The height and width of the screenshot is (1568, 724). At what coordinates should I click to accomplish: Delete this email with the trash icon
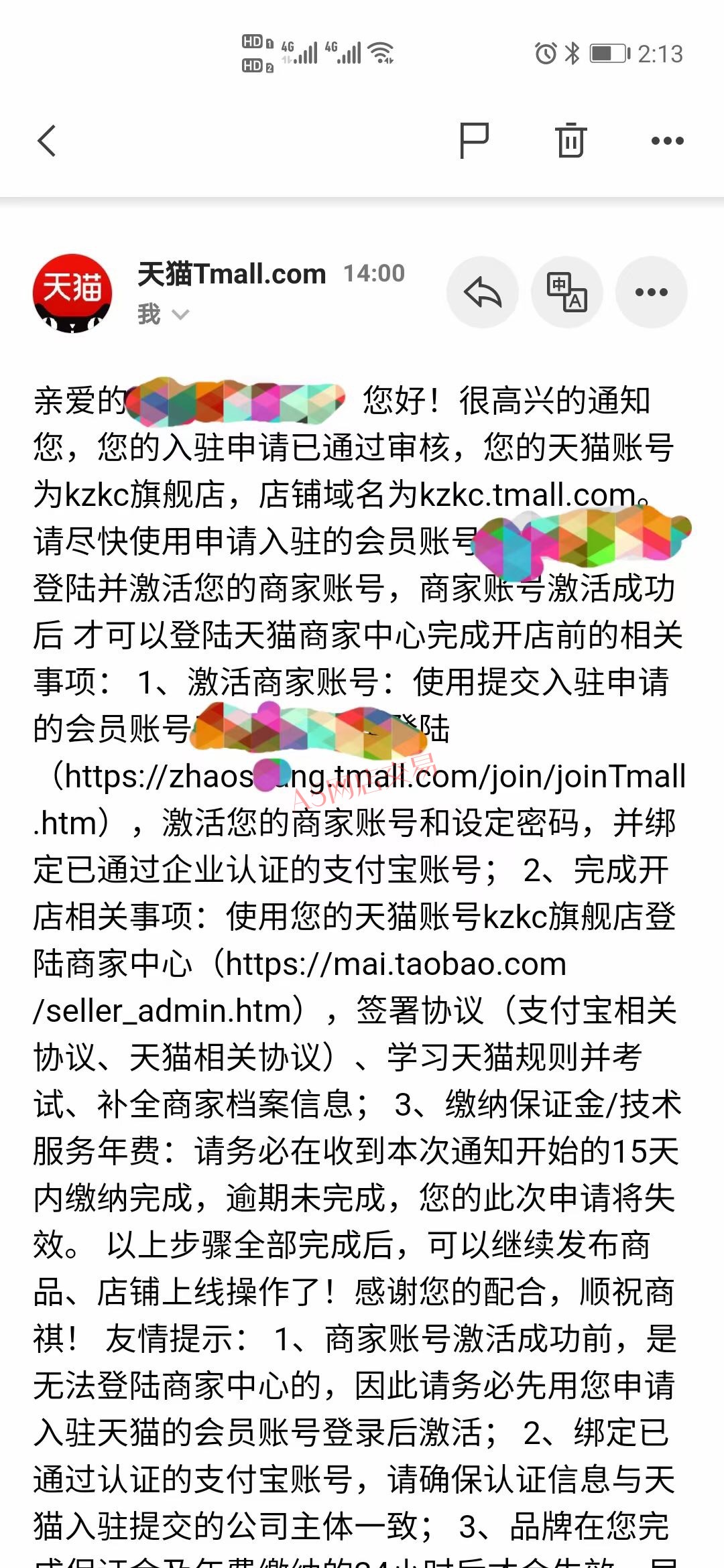pos(571,140)
